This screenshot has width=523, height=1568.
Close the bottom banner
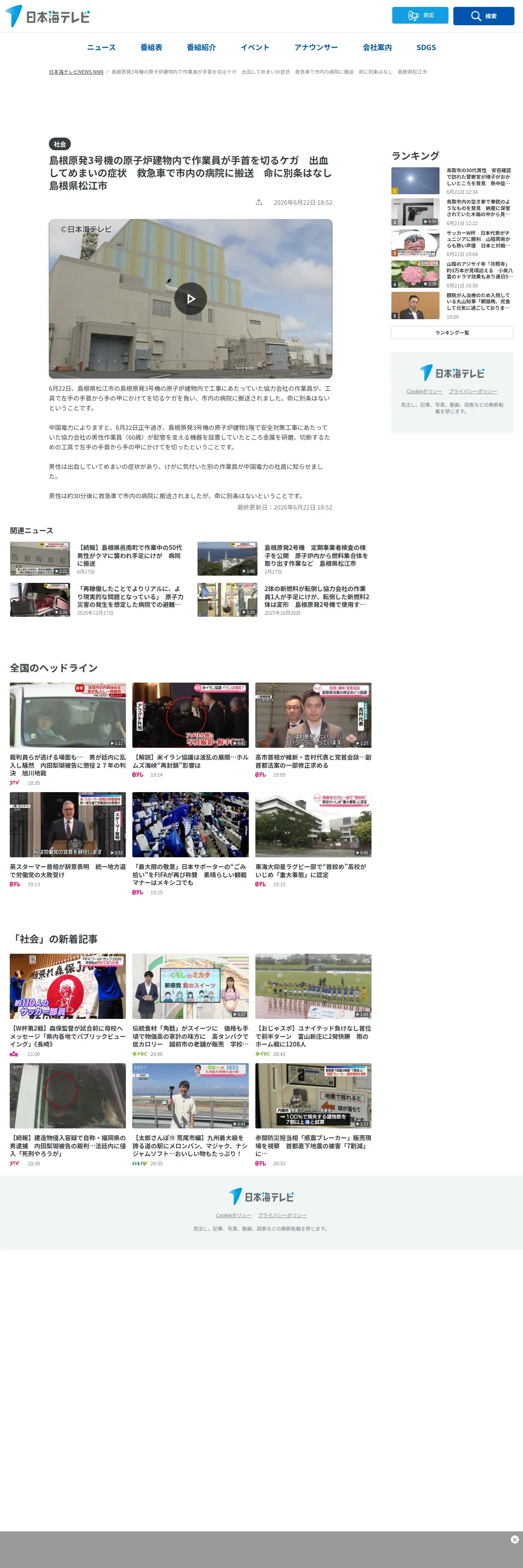514,1539
